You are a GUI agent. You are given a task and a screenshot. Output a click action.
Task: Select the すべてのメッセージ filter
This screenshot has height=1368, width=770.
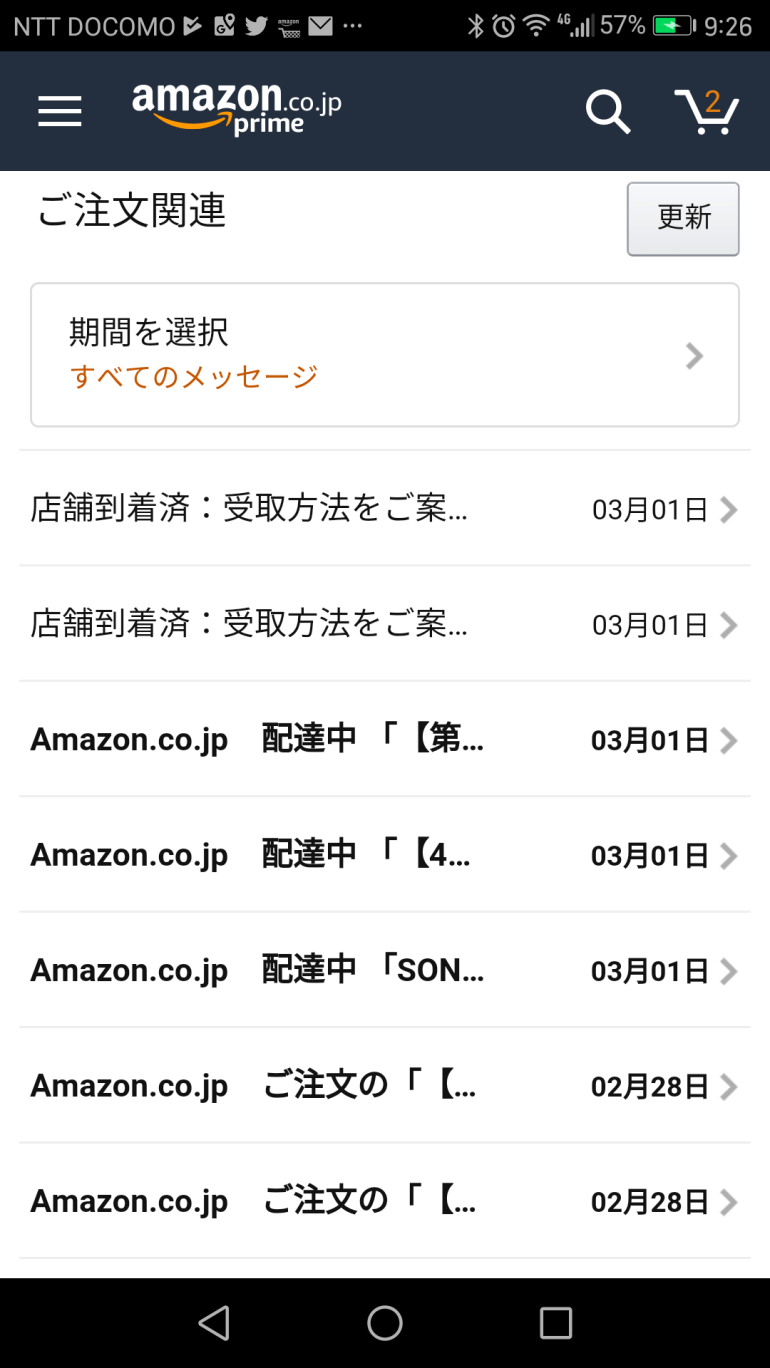coord(194,376)
